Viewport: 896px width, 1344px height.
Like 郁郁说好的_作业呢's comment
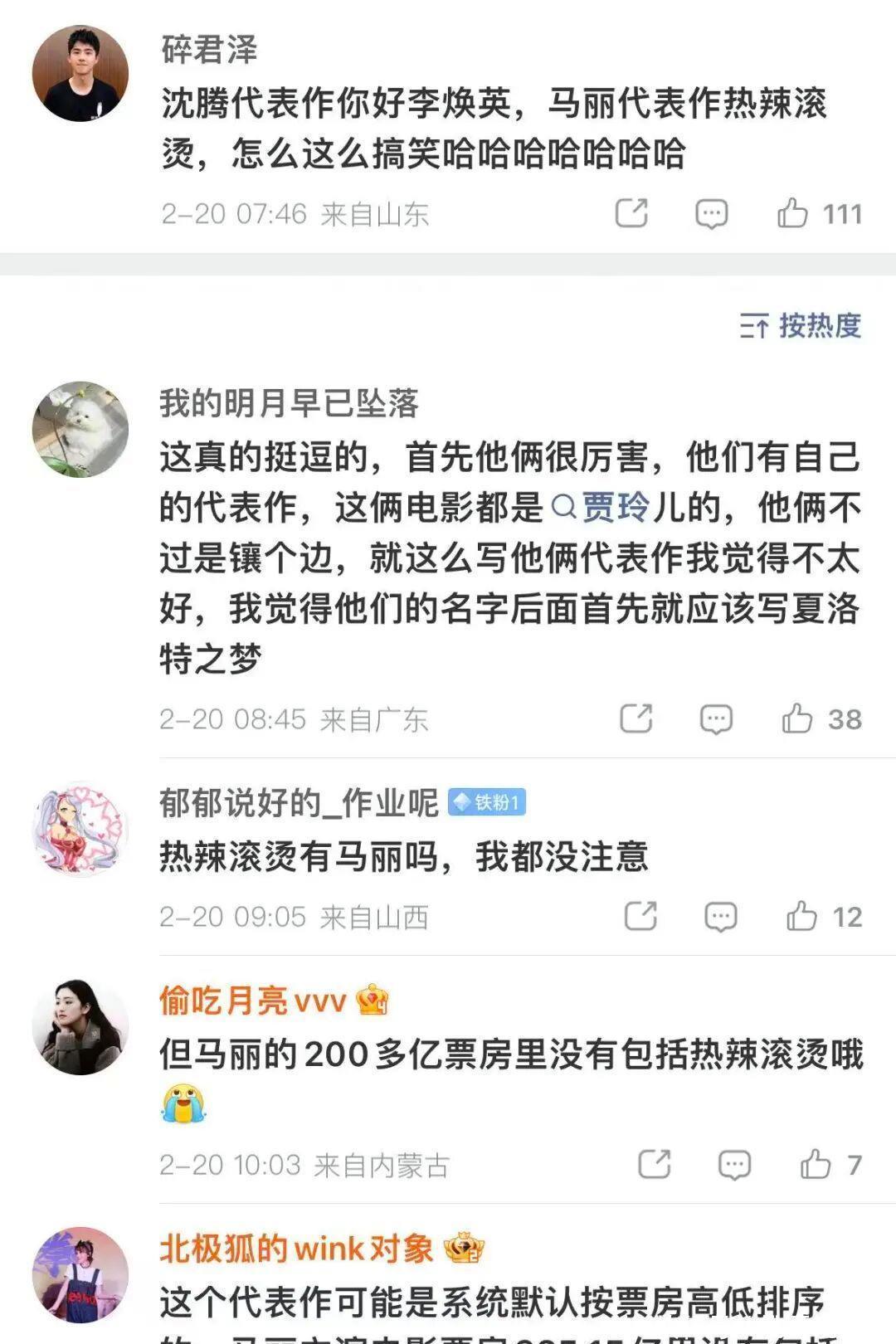801,917
